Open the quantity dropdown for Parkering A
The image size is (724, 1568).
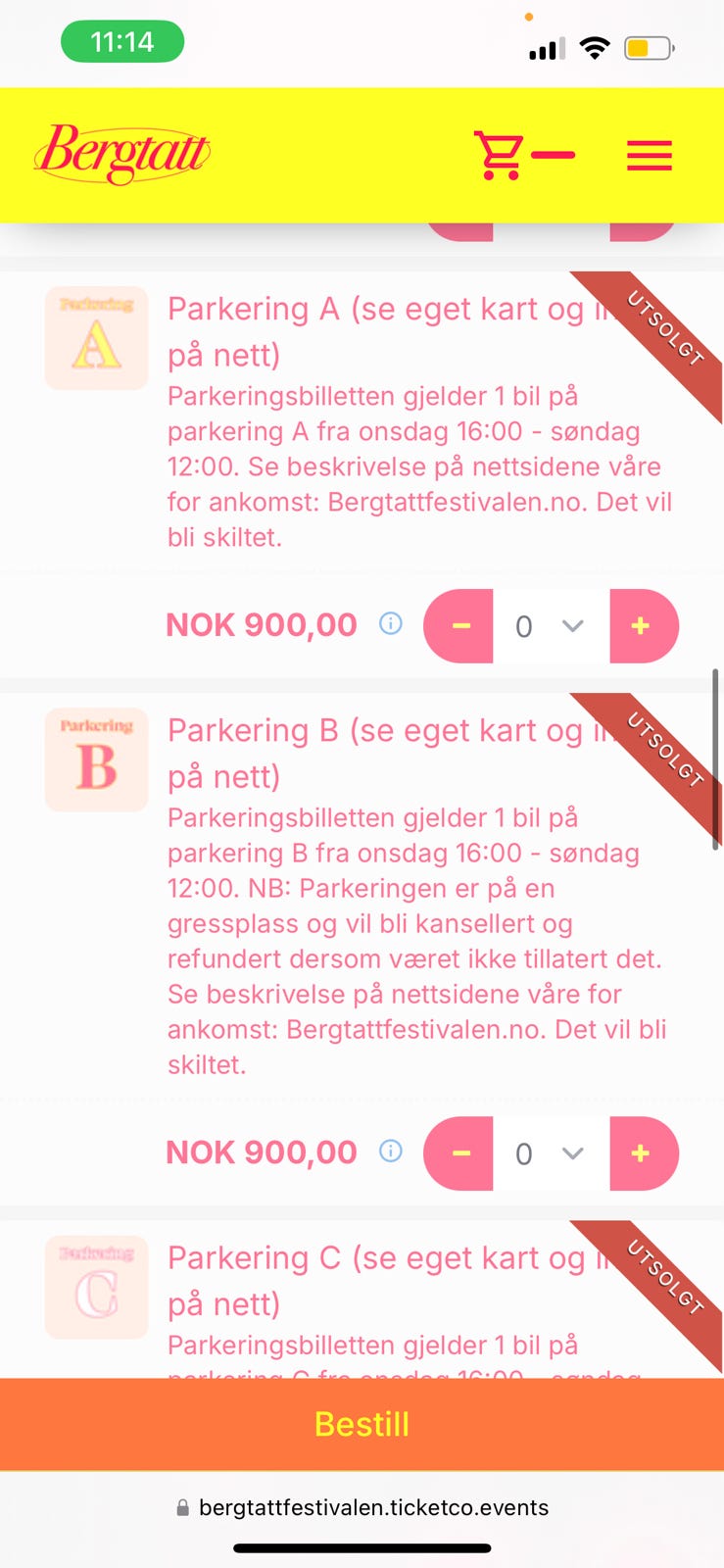[x=549, y=626]
